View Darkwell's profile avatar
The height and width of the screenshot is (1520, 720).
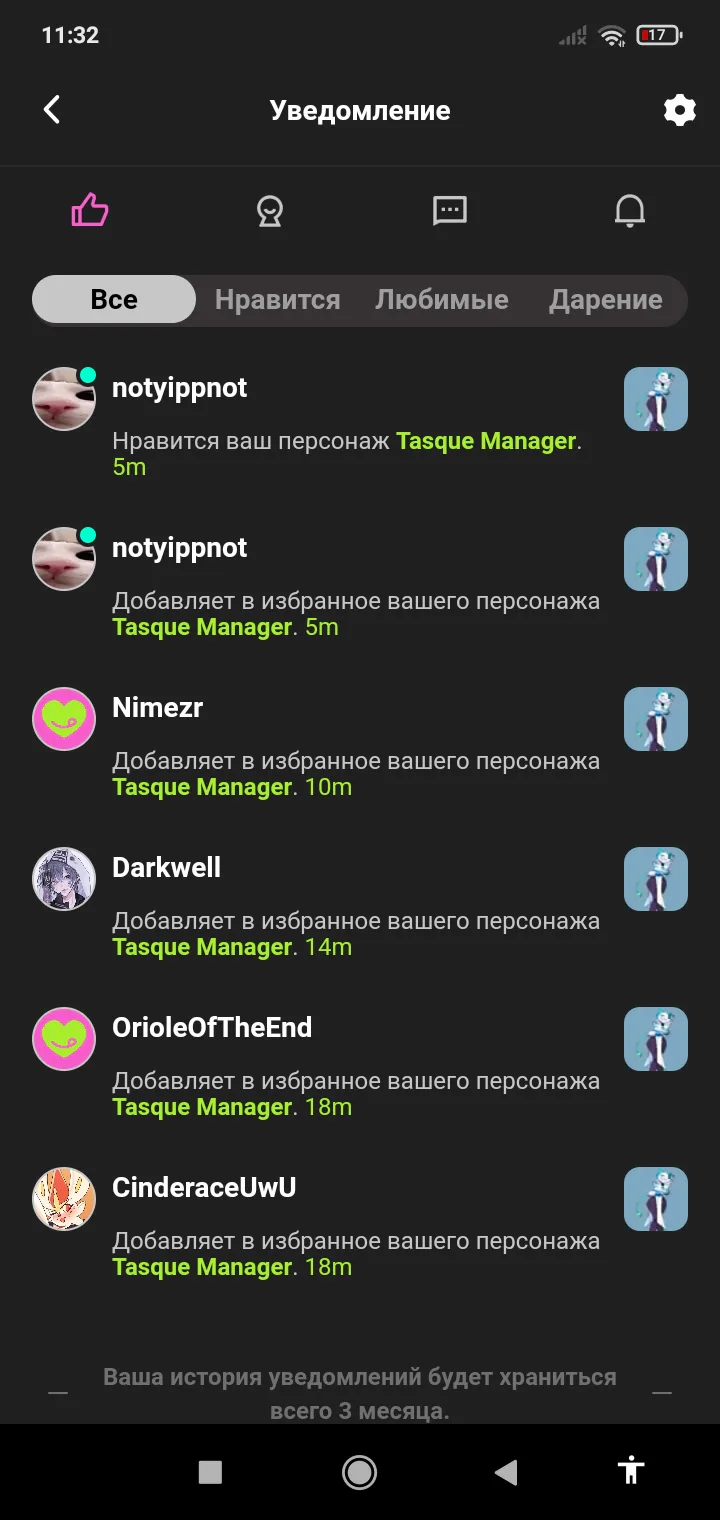pos(64,879)
